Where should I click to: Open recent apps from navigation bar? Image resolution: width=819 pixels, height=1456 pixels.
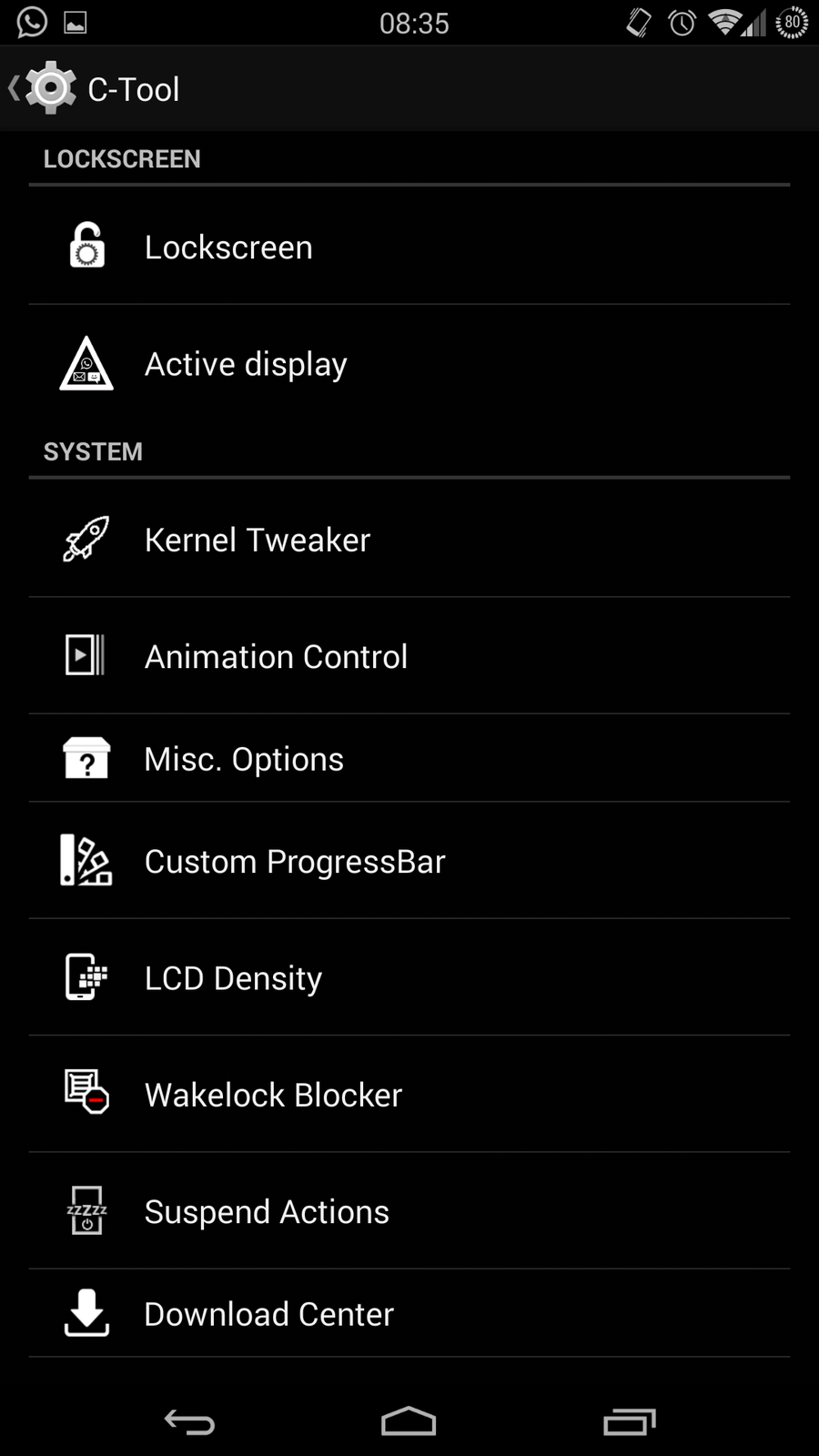pyautogui.click(x=629, y=1421)
